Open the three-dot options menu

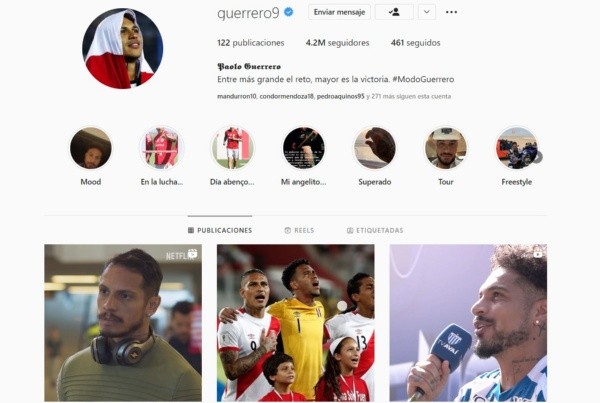pos(451,12)
